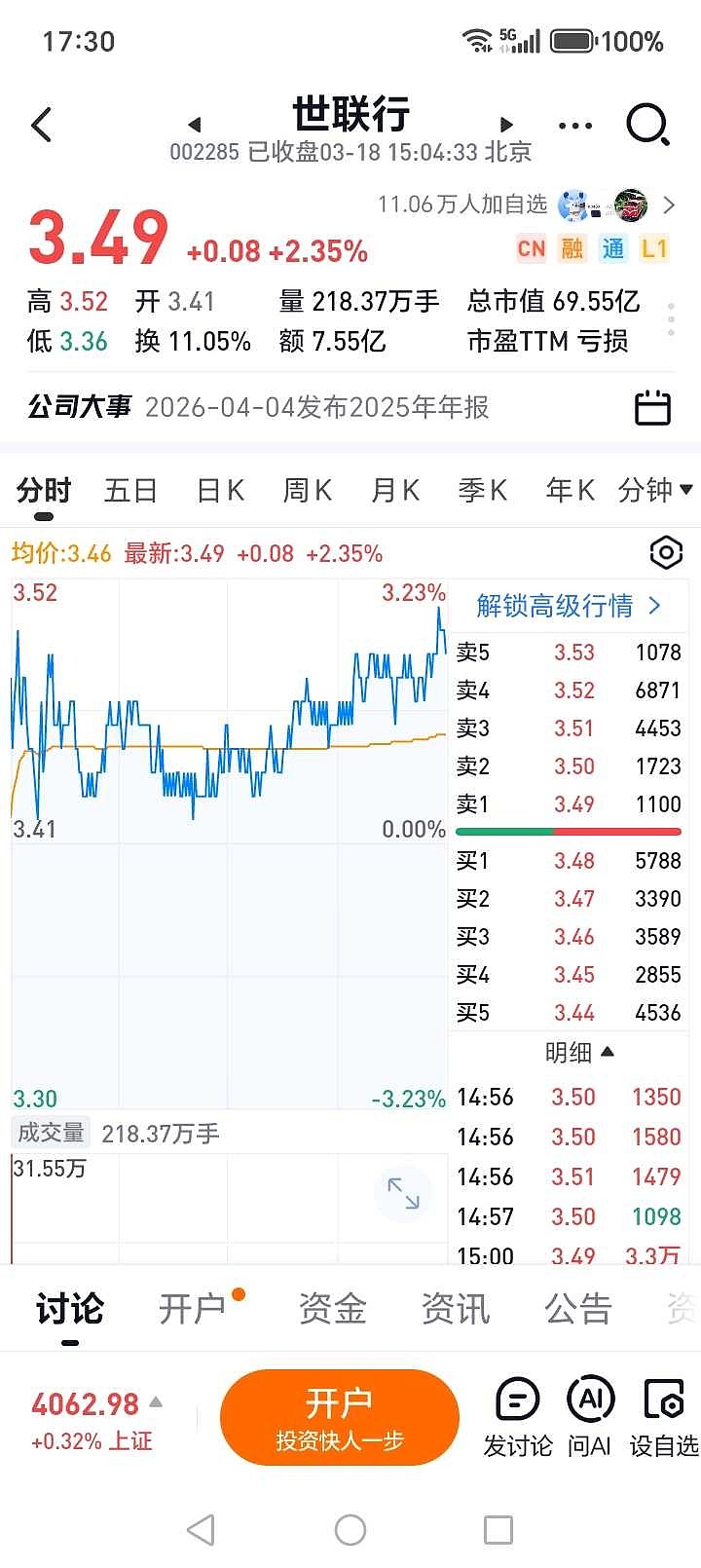Open chart settings via the gear icon
Image resolution: width=701 pixels, height=1568 pixels.
[666, 551]
